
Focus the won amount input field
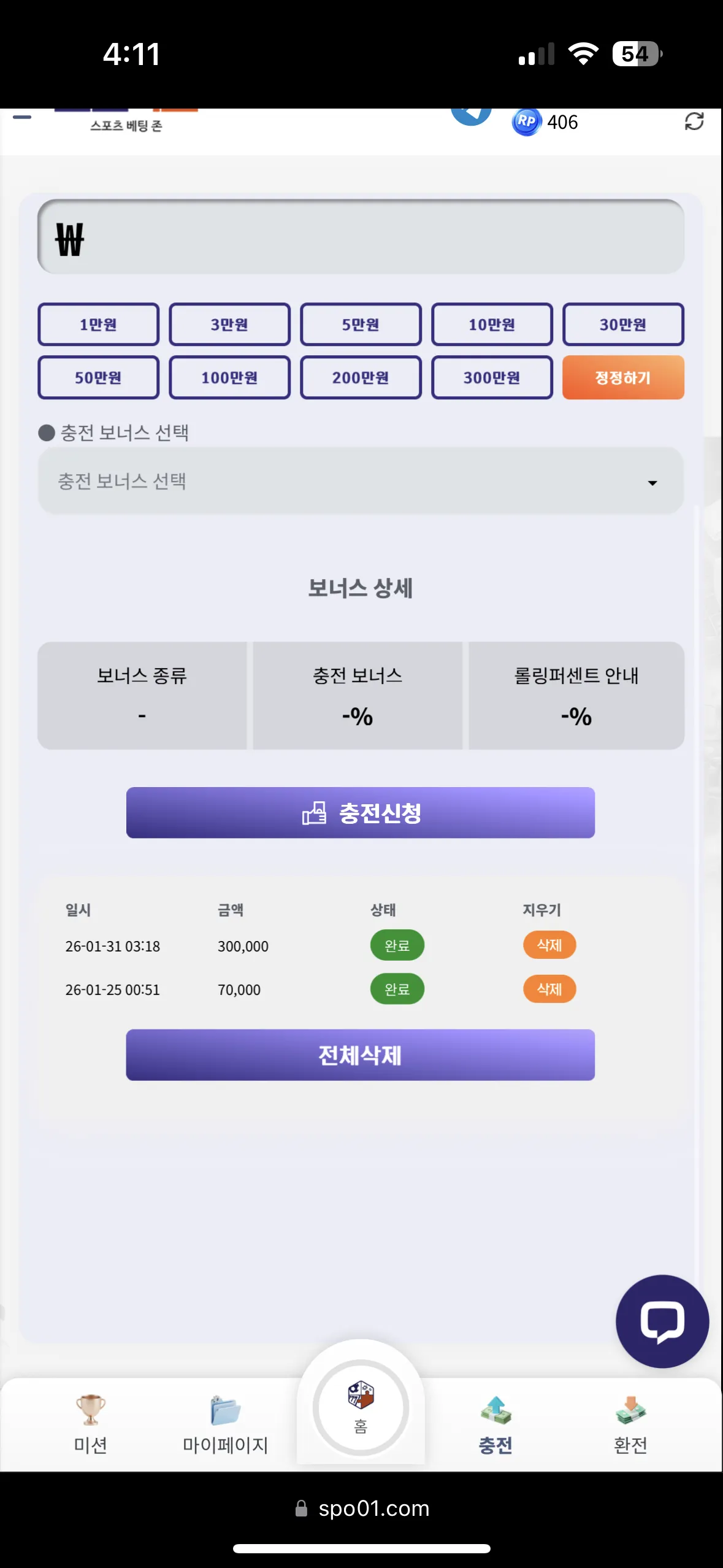(361, 237)
